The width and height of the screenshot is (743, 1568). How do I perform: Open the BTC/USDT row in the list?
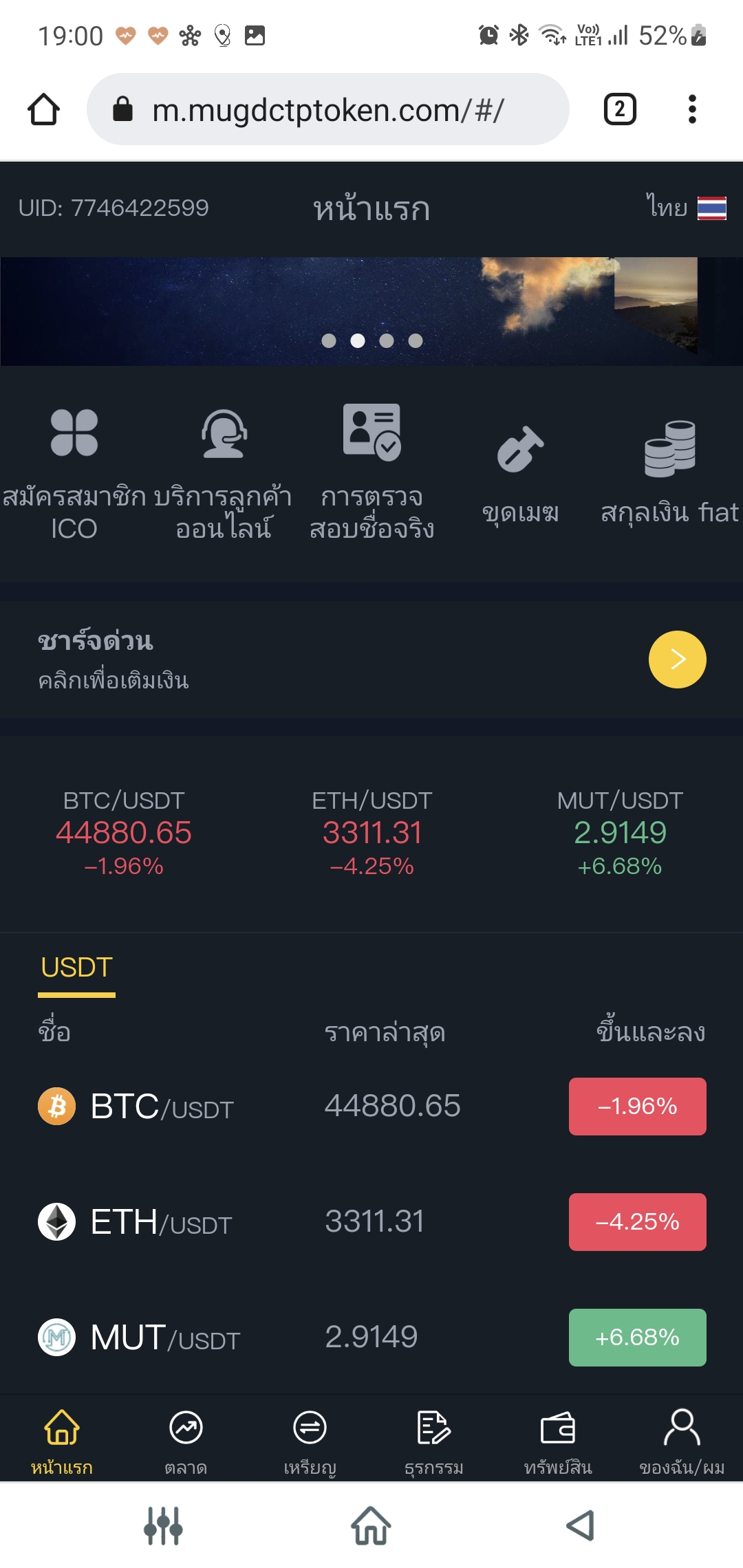[371, 1107]
